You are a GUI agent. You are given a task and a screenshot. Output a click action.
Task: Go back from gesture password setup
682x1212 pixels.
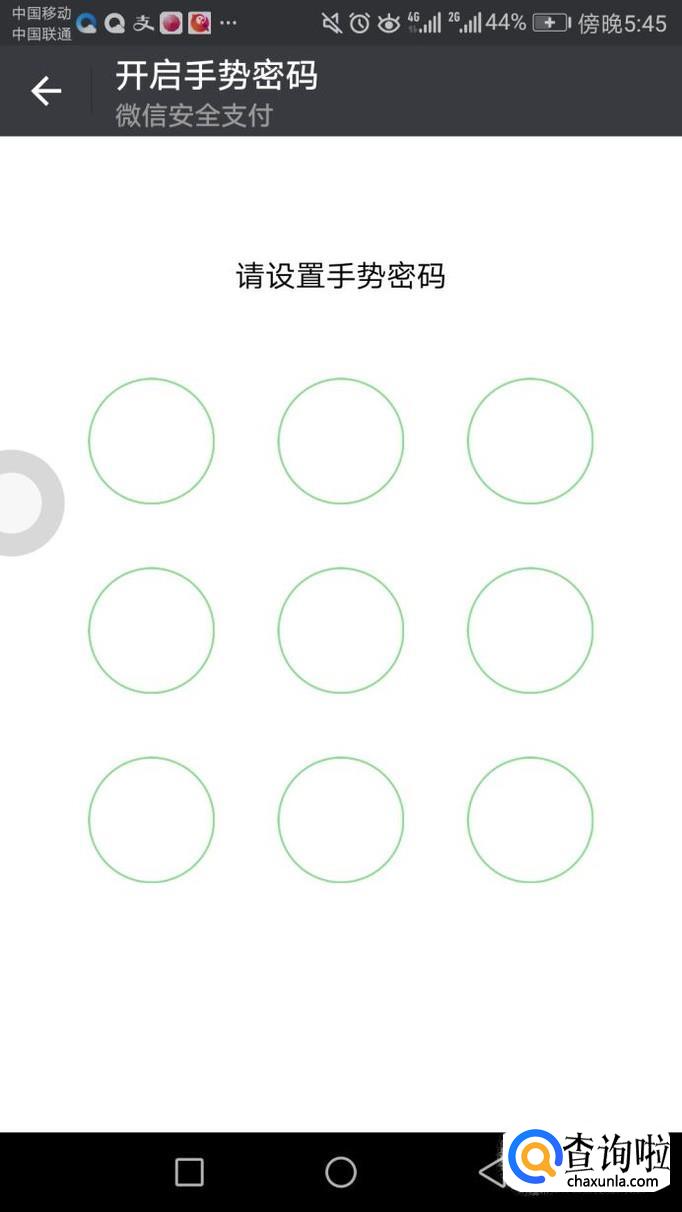click(46, 91)
